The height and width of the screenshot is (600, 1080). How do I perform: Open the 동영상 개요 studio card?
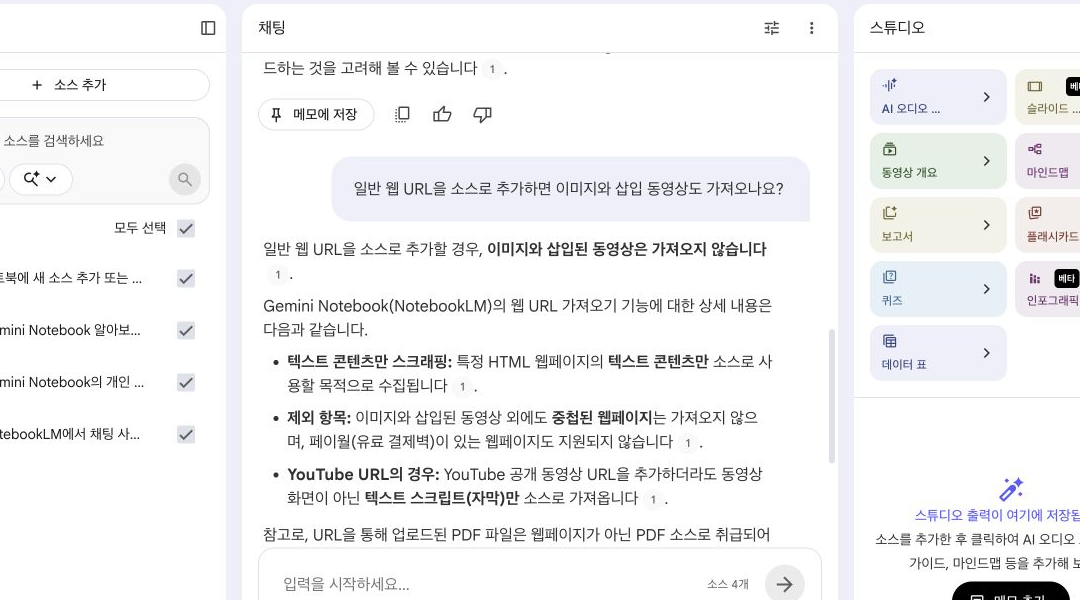(938, 161)
